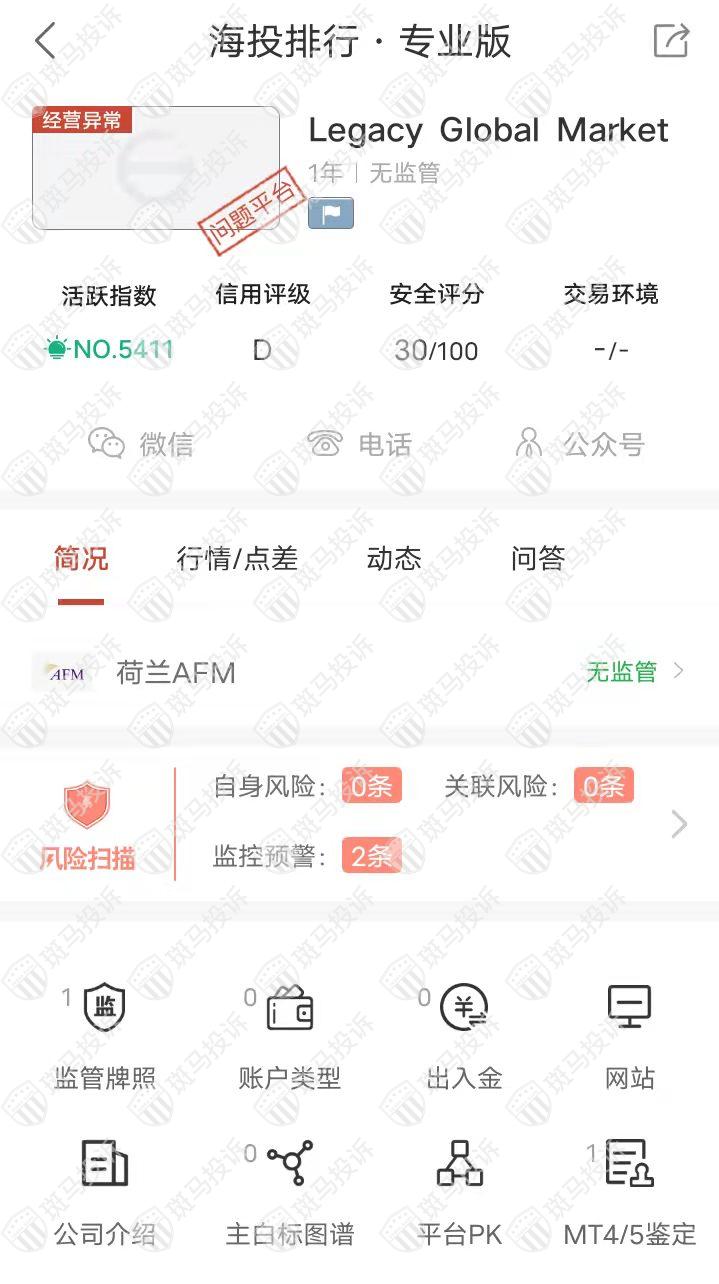Go back using the top-left arrow
Image resolution: width=719 pixels, height=1284 pixels.
(45, 42)
